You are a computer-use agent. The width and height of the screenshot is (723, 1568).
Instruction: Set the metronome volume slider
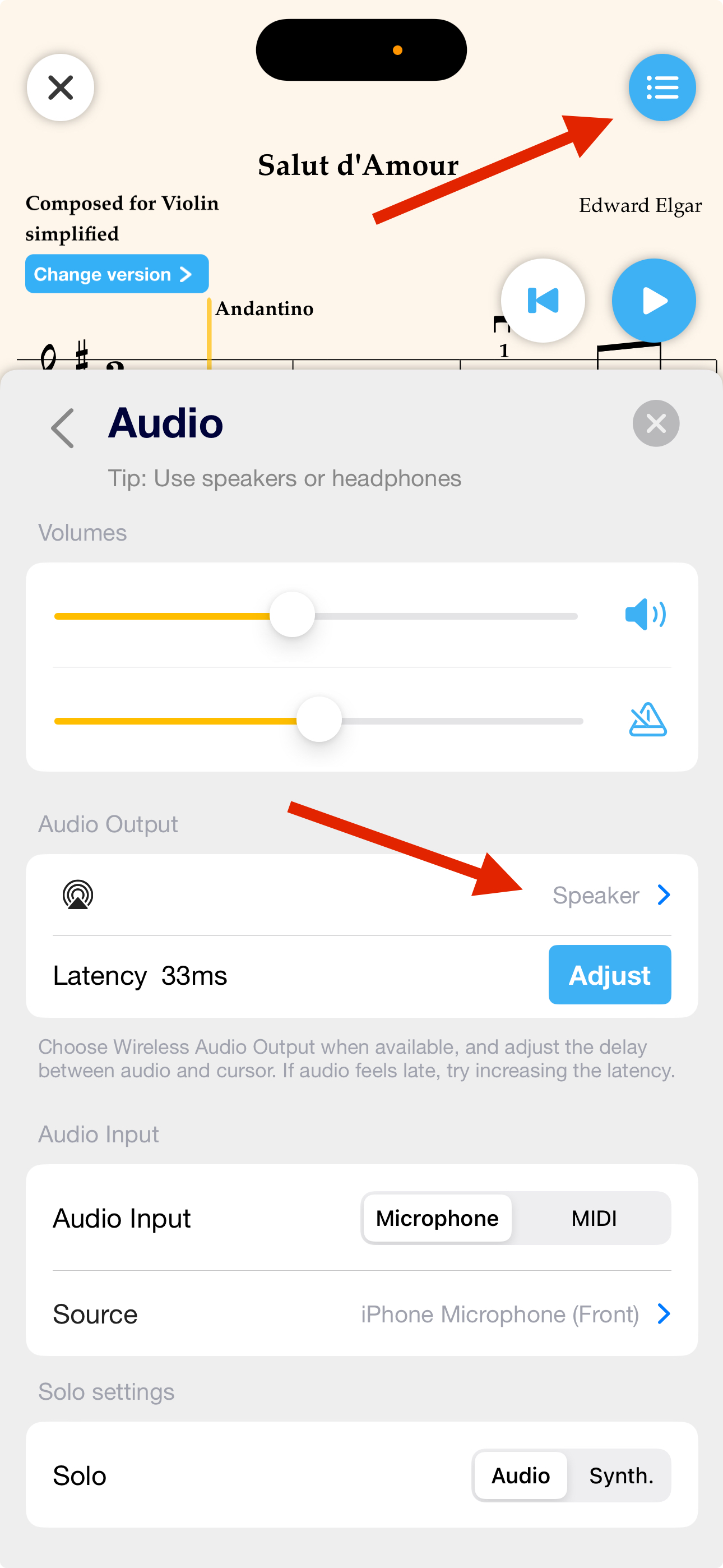click(319, 720)
